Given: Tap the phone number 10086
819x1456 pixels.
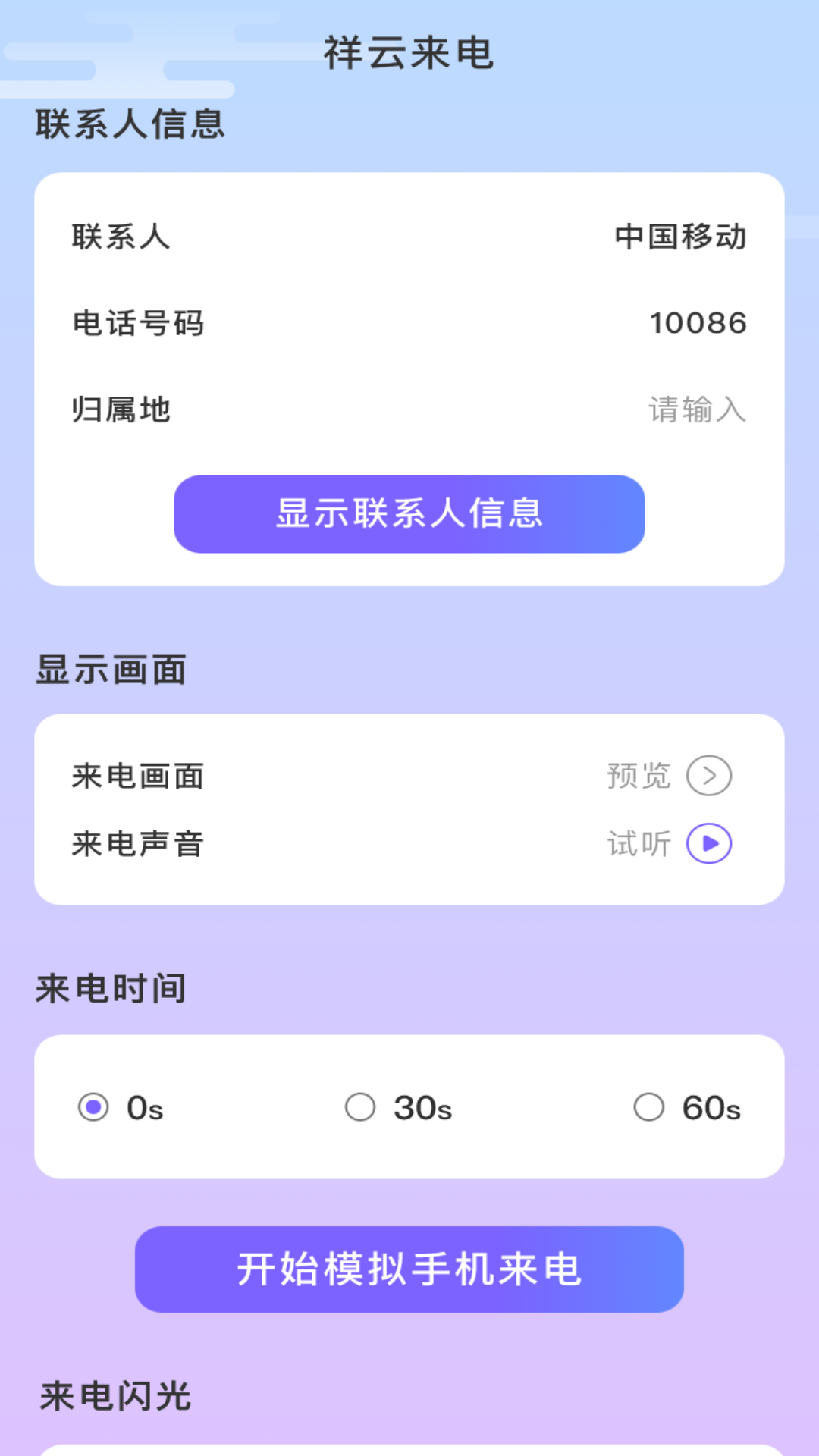Looking at the screenshot, I should pyautogui.click(x=698, y=322).
